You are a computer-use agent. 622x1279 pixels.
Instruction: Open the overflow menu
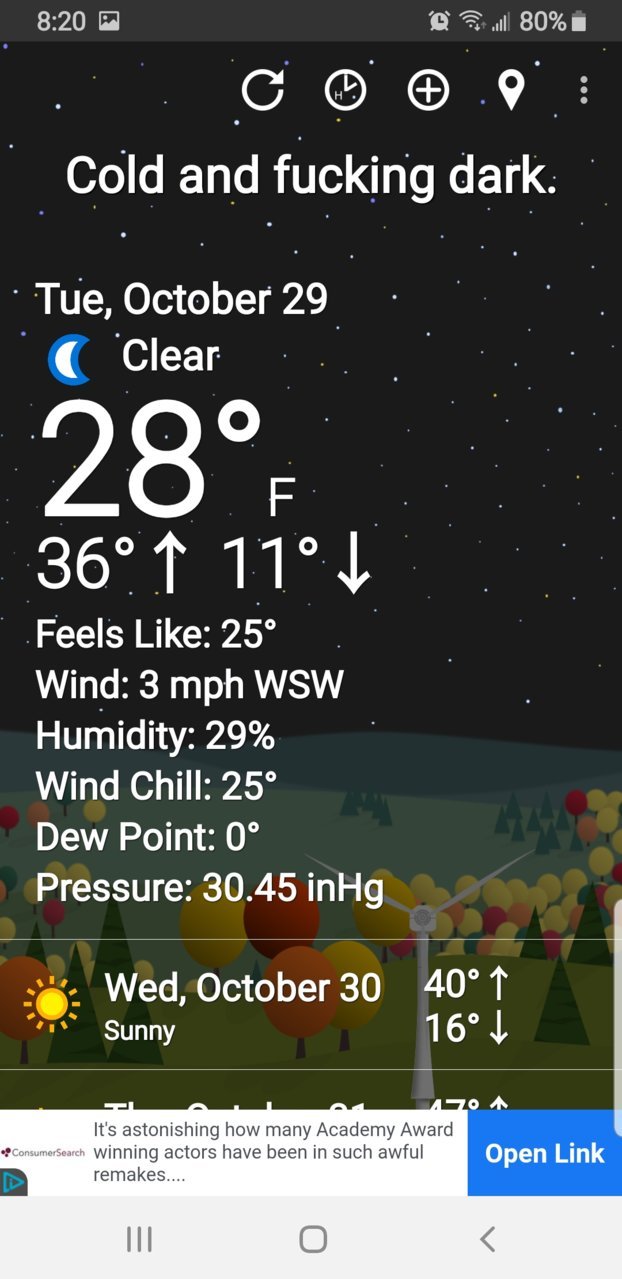584,91
